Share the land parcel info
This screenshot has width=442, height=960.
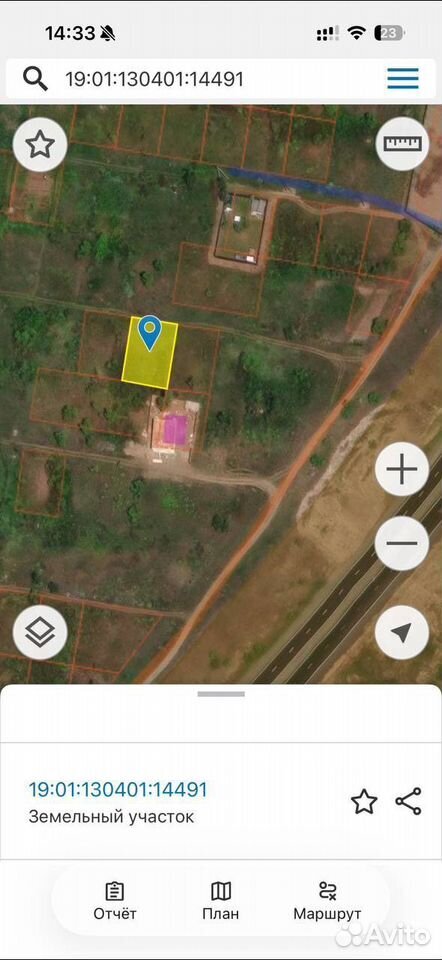click(x=408, y=801)
